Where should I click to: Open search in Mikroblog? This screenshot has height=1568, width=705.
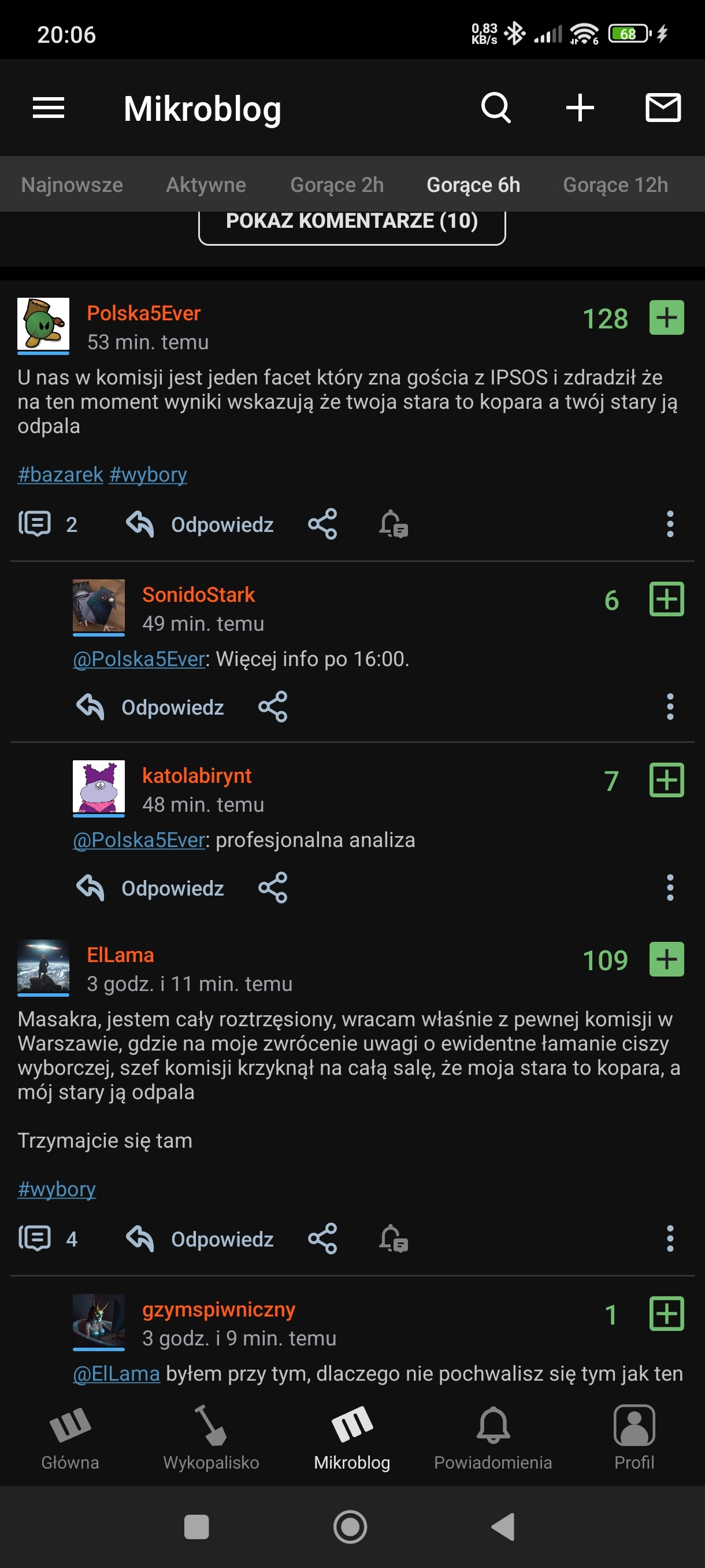click(x=496, y=108)
